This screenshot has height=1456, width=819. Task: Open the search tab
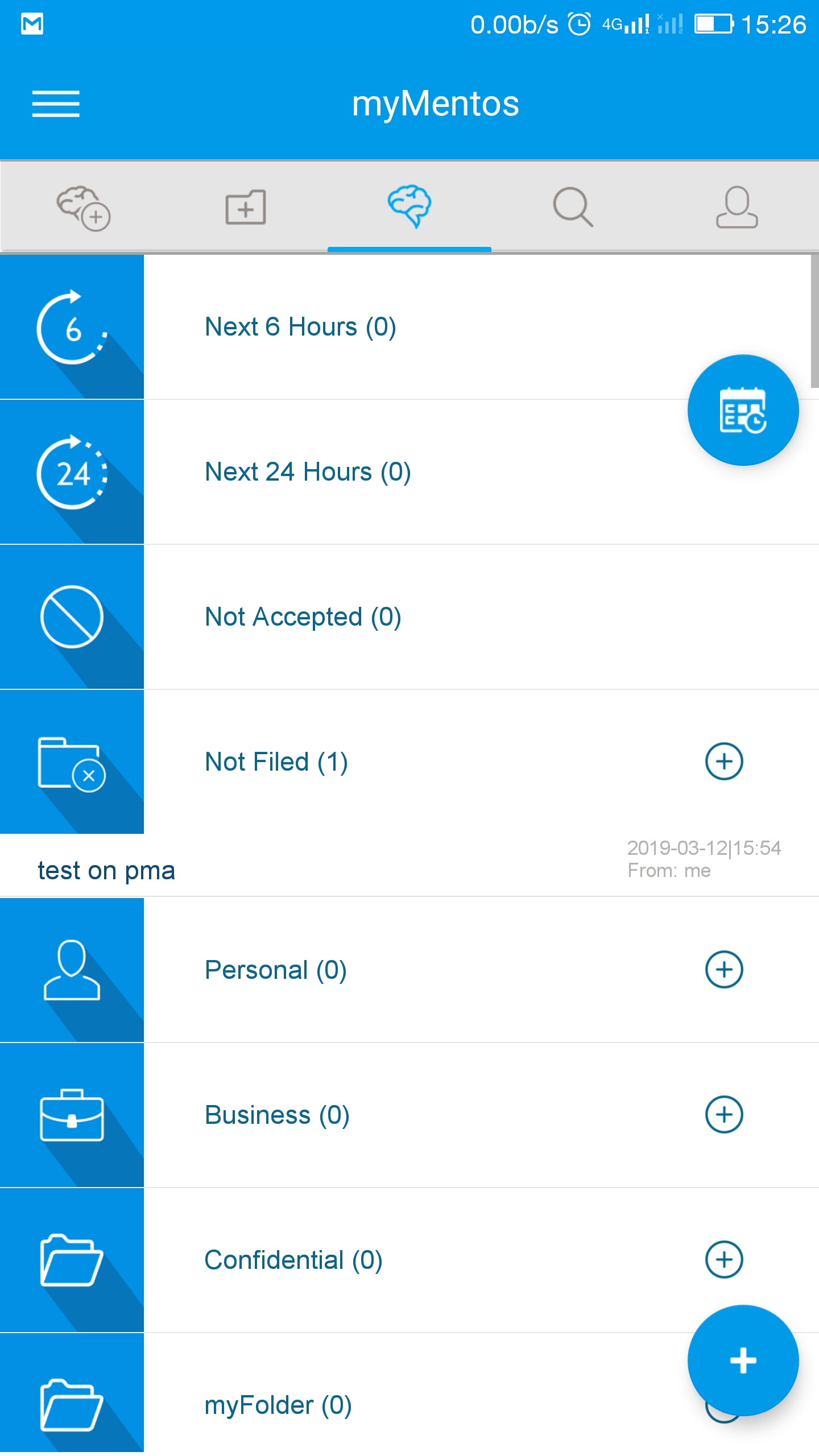(573, 208)
